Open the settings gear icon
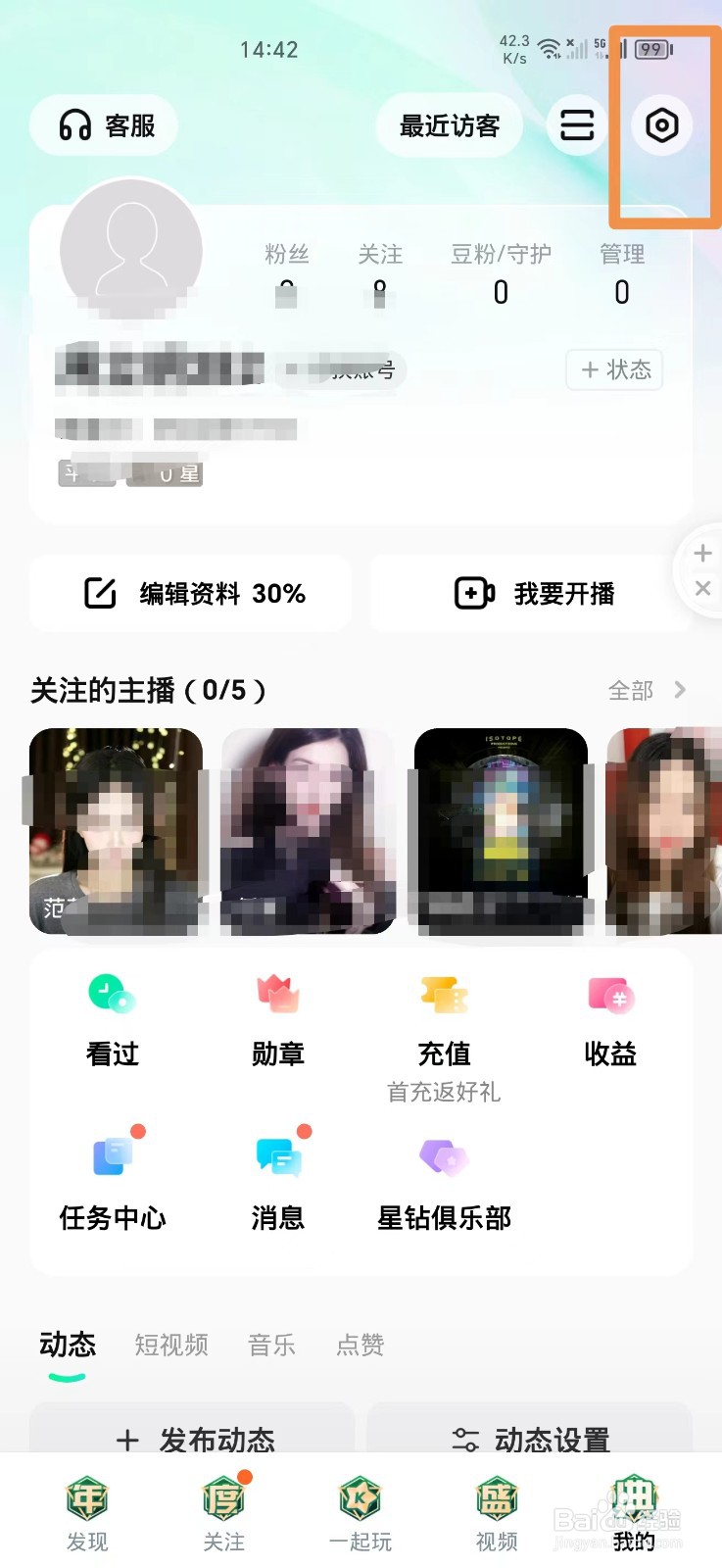 (662, 124)
